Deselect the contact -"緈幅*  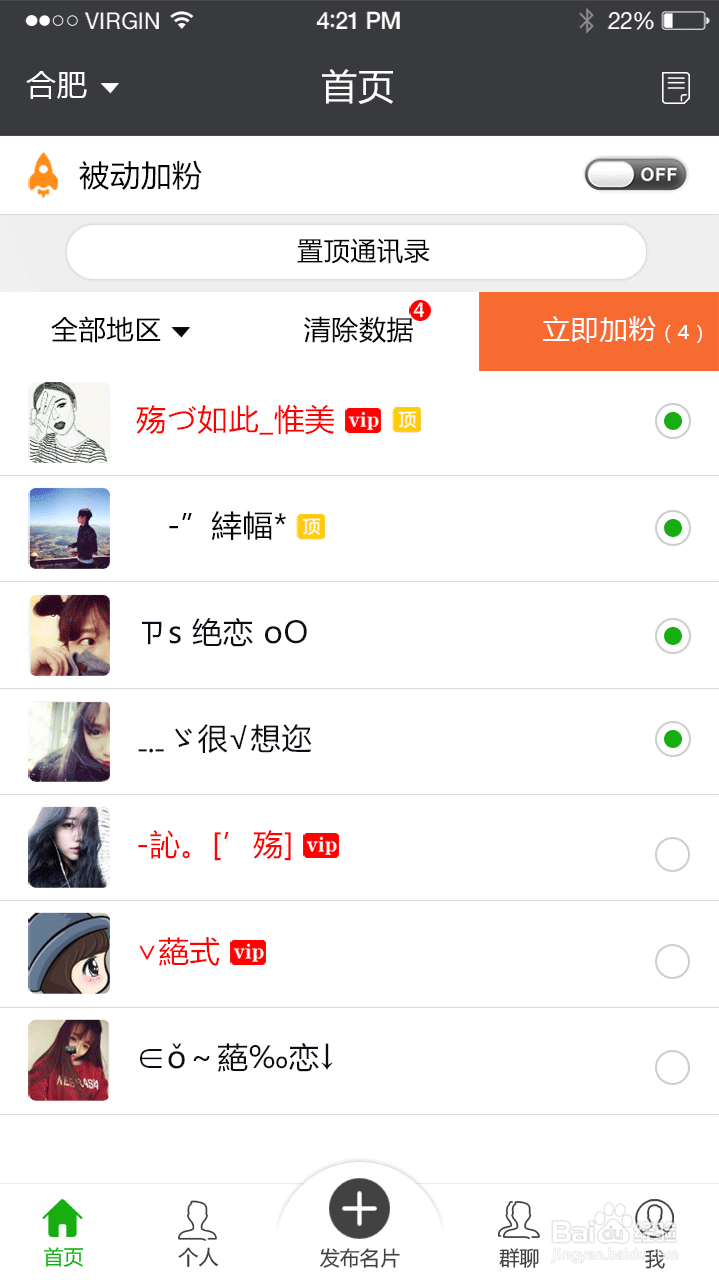pyautogui.click(x=672, y=527)
